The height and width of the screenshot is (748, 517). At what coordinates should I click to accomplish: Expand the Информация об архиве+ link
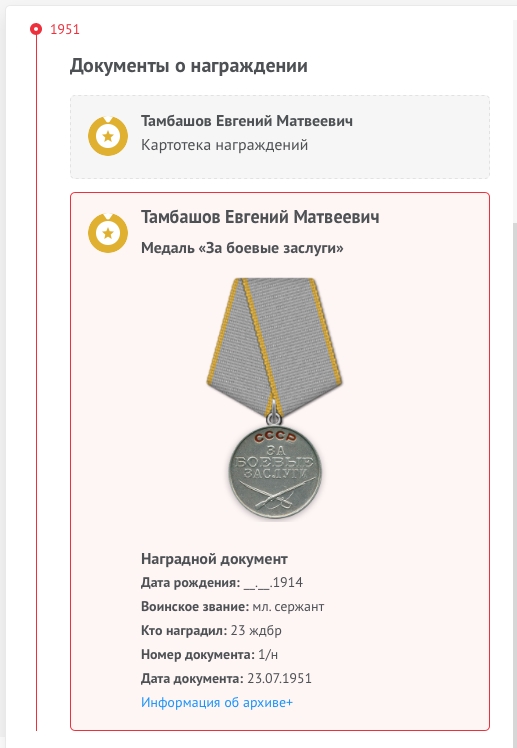pos(217,702)
